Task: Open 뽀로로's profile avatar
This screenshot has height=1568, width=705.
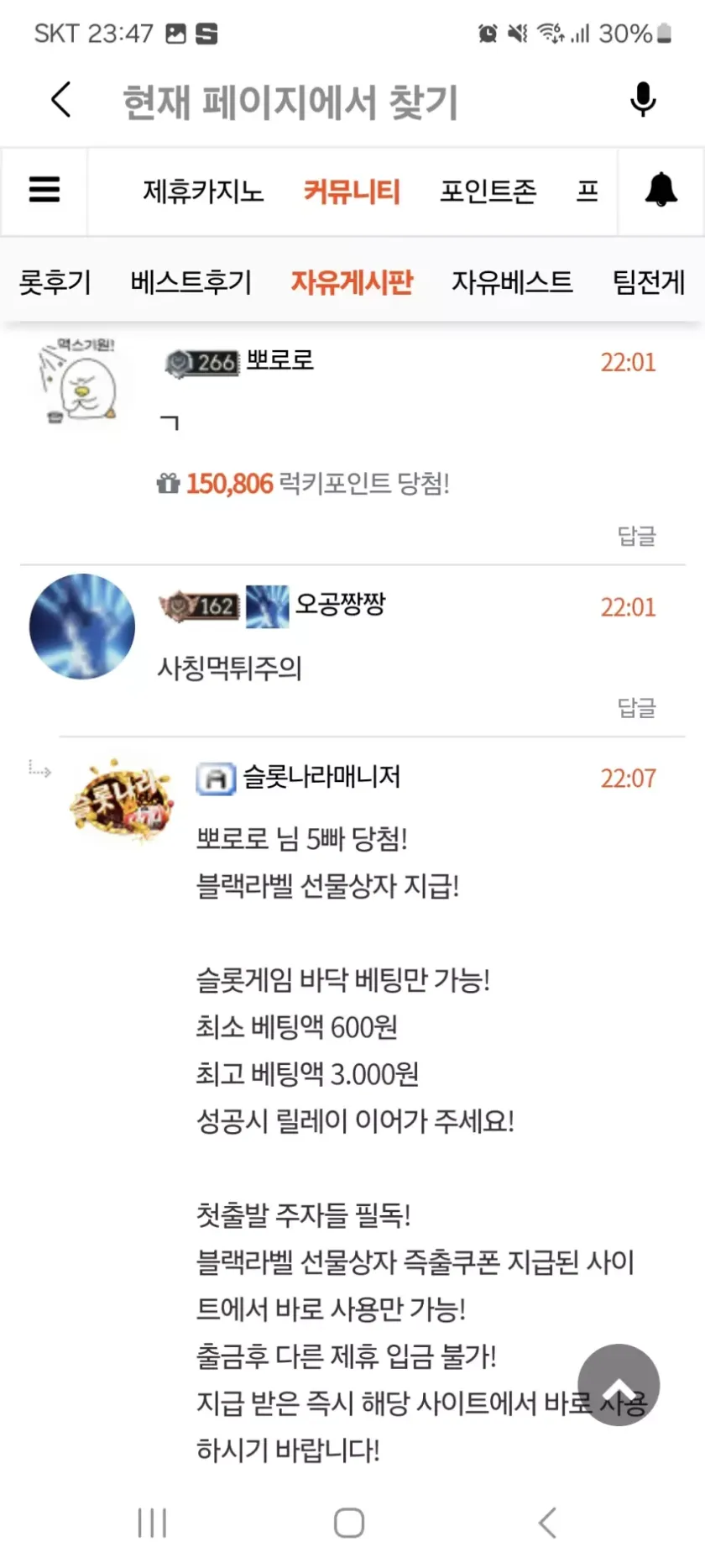Action: pos(78,380)
